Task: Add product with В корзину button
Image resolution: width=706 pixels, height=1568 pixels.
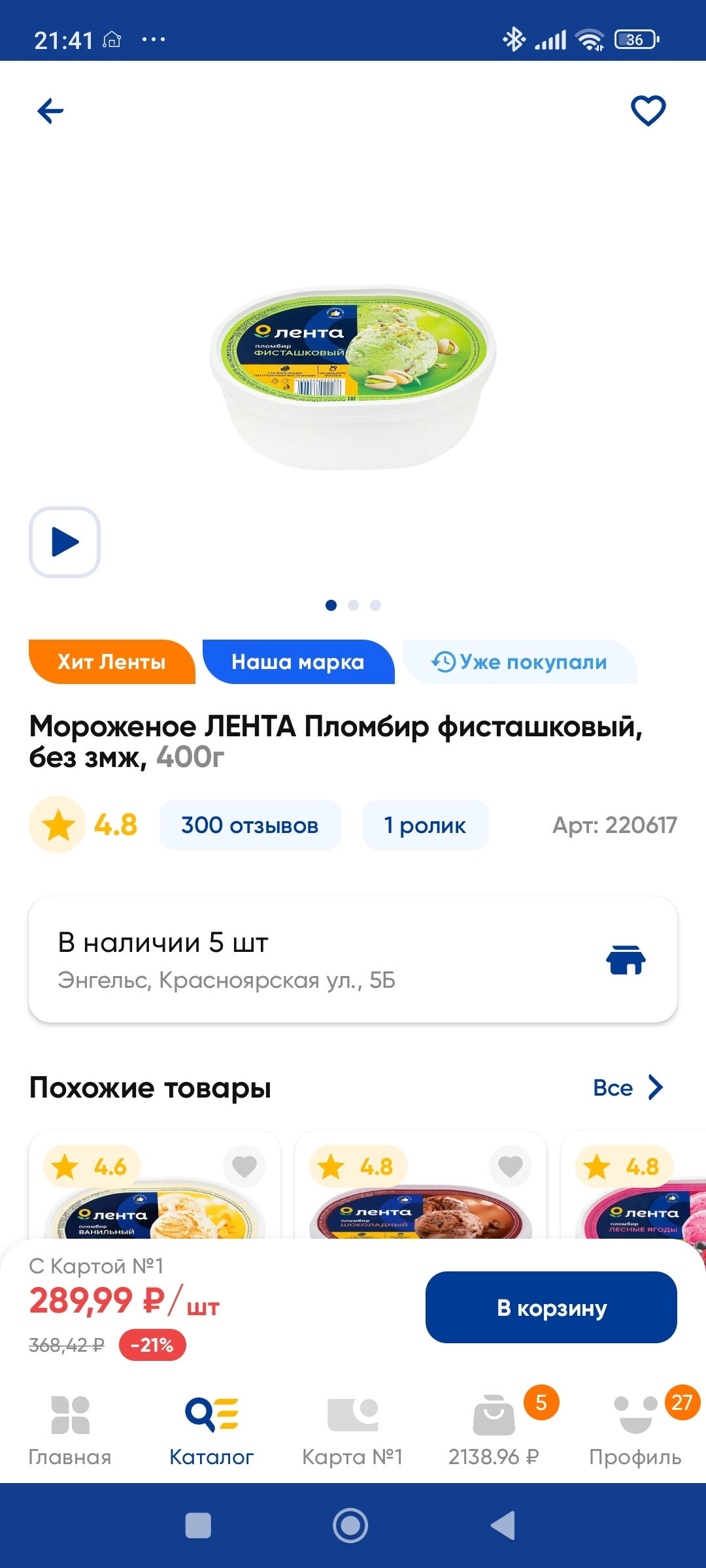Action: (x=551, y=1307)
